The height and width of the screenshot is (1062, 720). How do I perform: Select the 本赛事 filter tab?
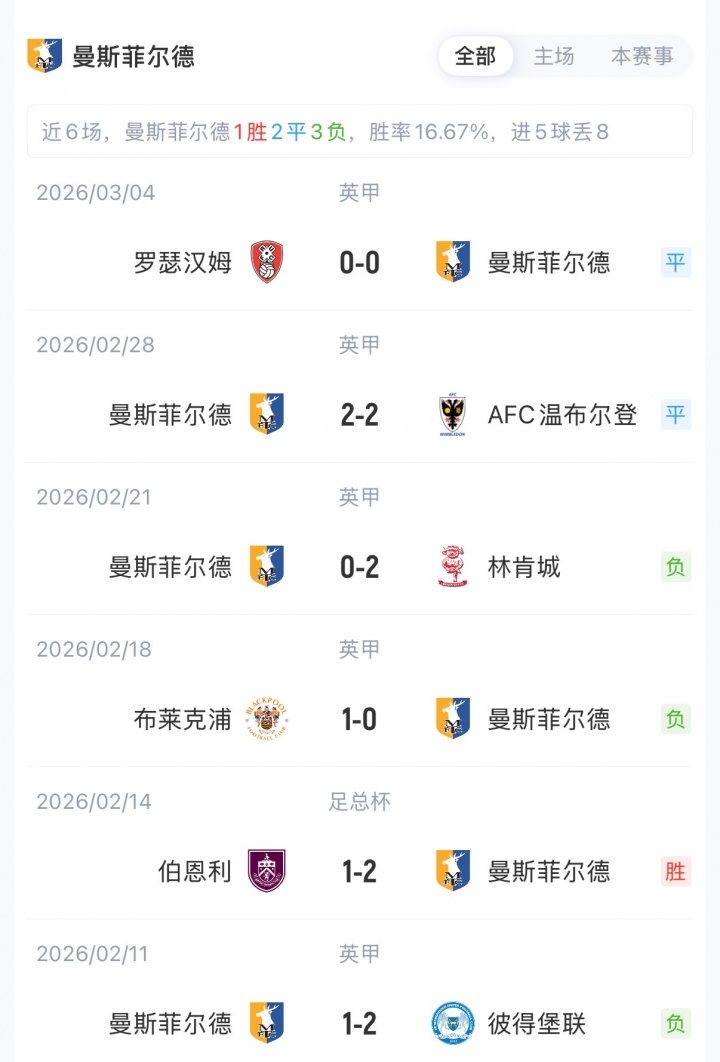pyautogui.click(x=642, y=57)
